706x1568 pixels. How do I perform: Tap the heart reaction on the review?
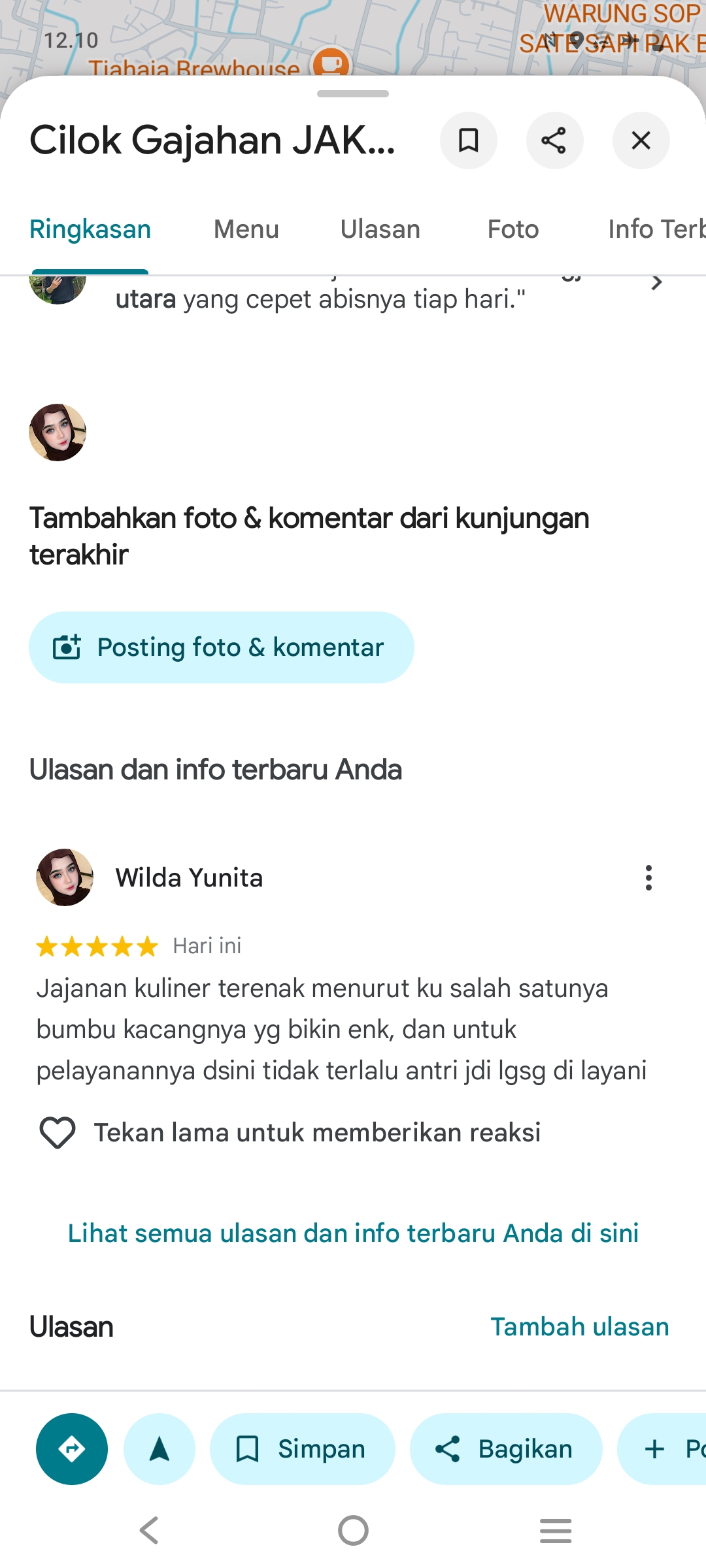(58, 1132)
